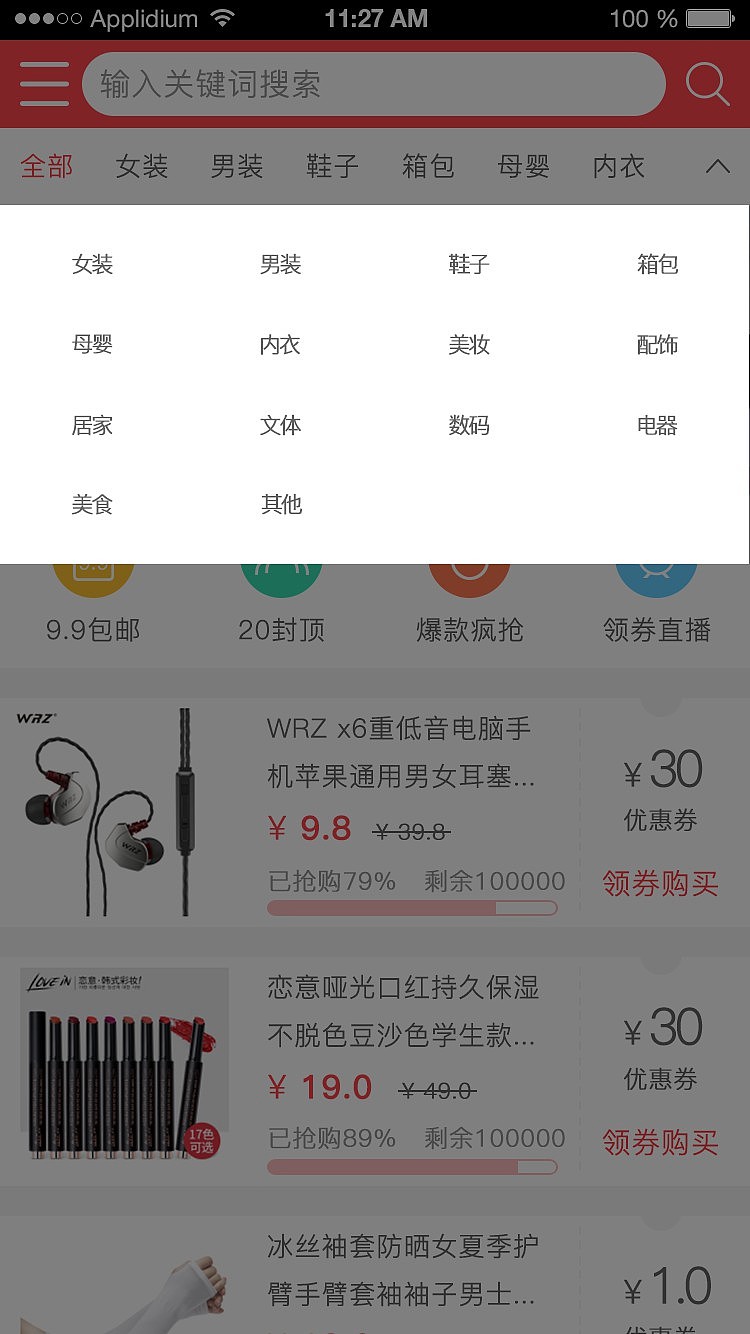Select 美妆 from the category panel

469,345
